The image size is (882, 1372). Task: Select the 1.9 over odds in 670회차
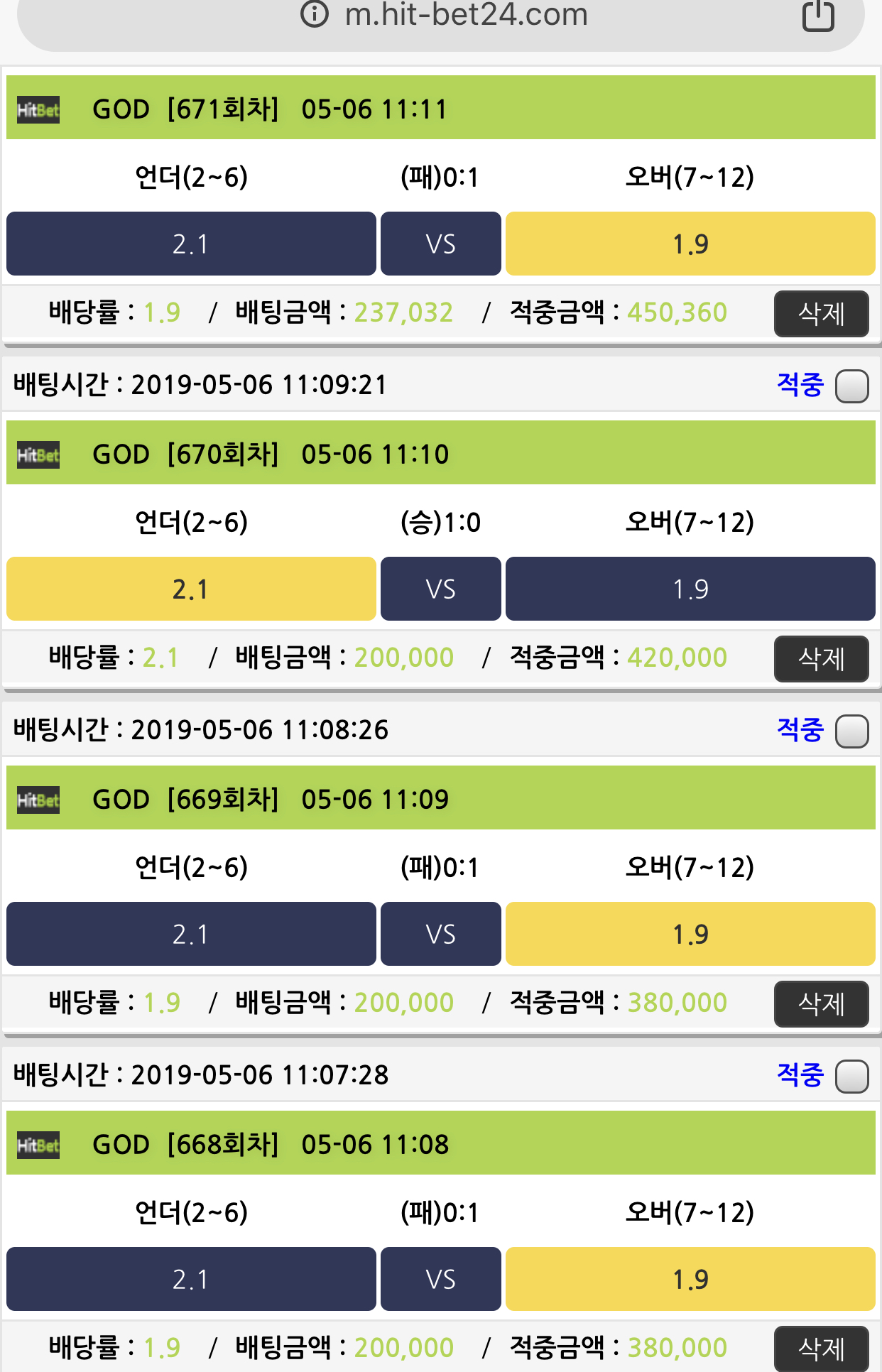tap(690, 589)
